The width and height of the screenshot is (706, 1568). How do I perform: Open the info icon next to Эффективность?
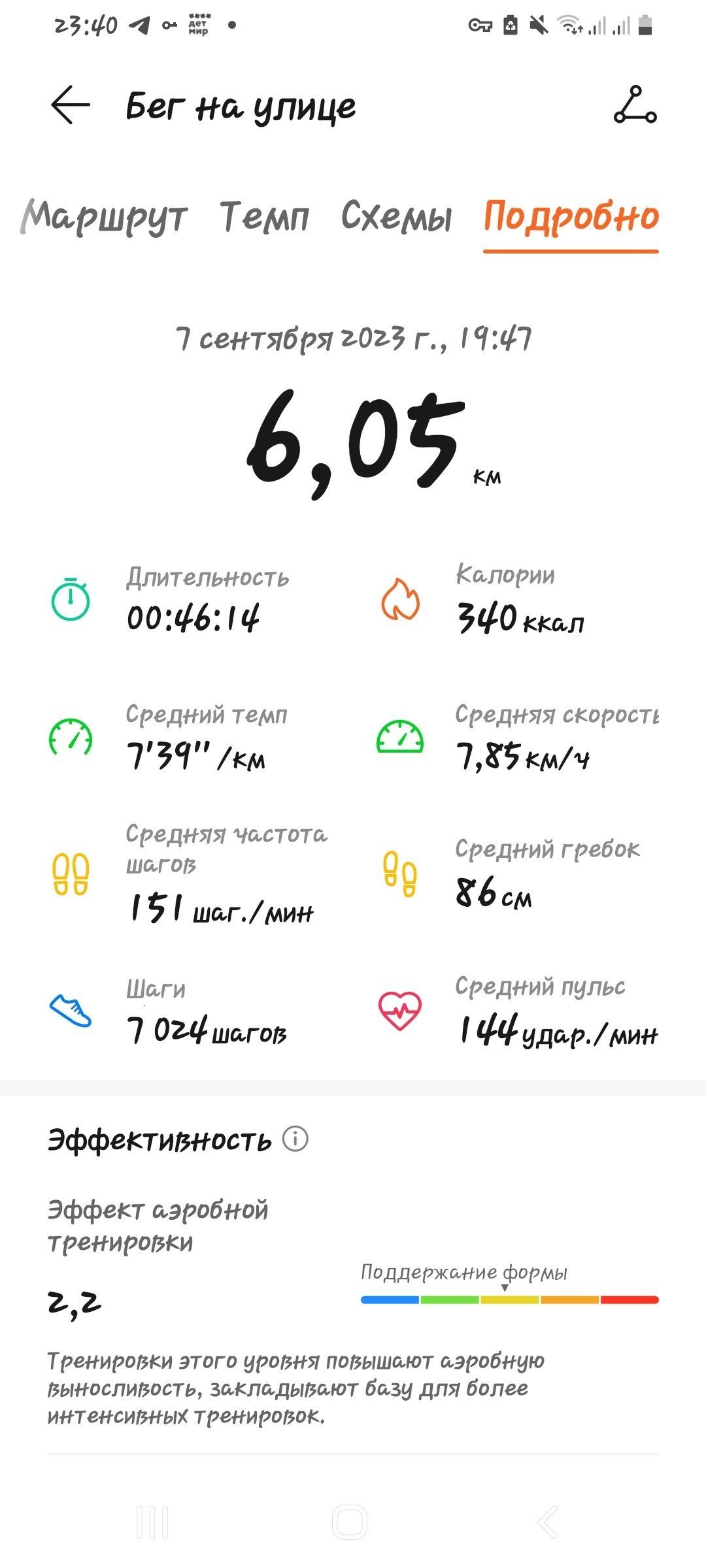[295, 1139]
